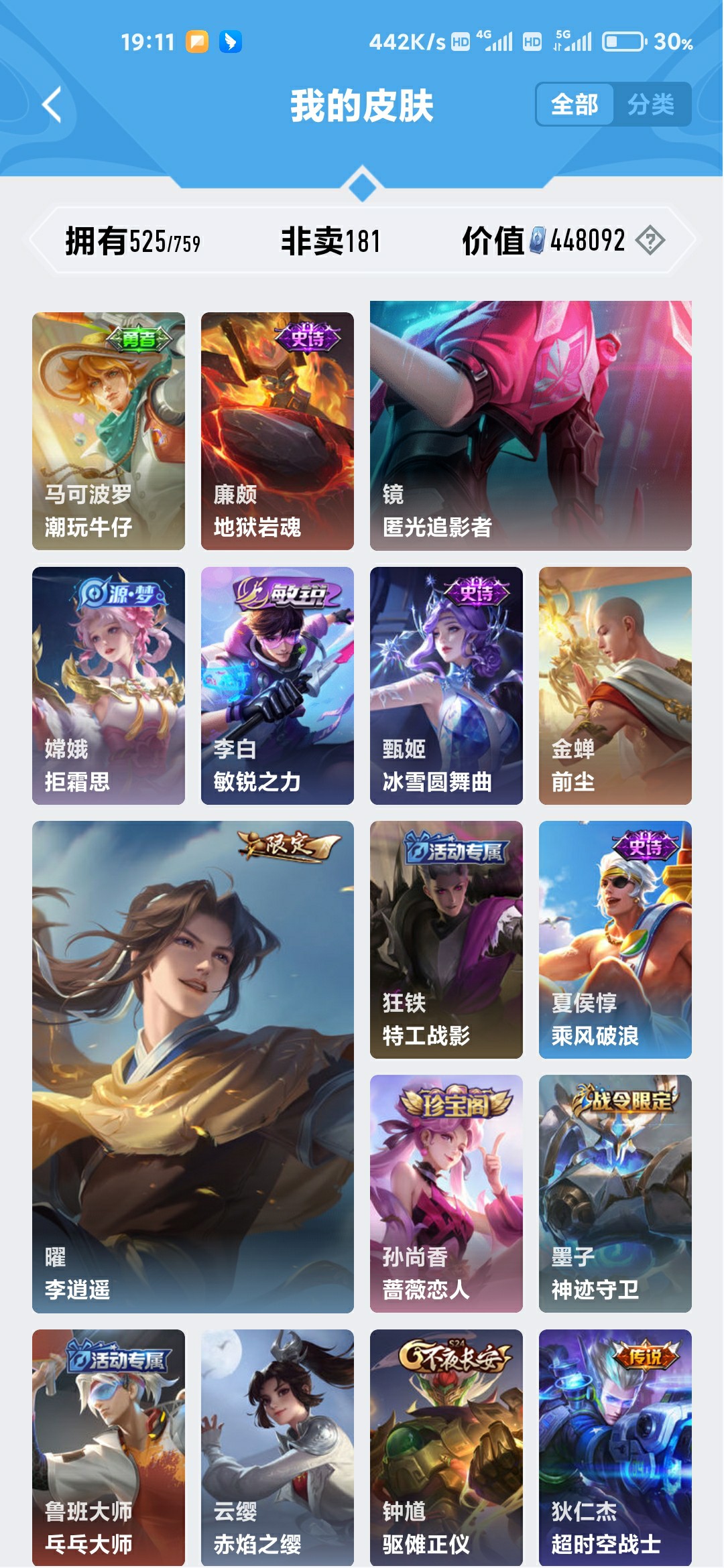View 金蝉 前尘 skin
The width and height of the screenshot is (724, 1568).
615,685
